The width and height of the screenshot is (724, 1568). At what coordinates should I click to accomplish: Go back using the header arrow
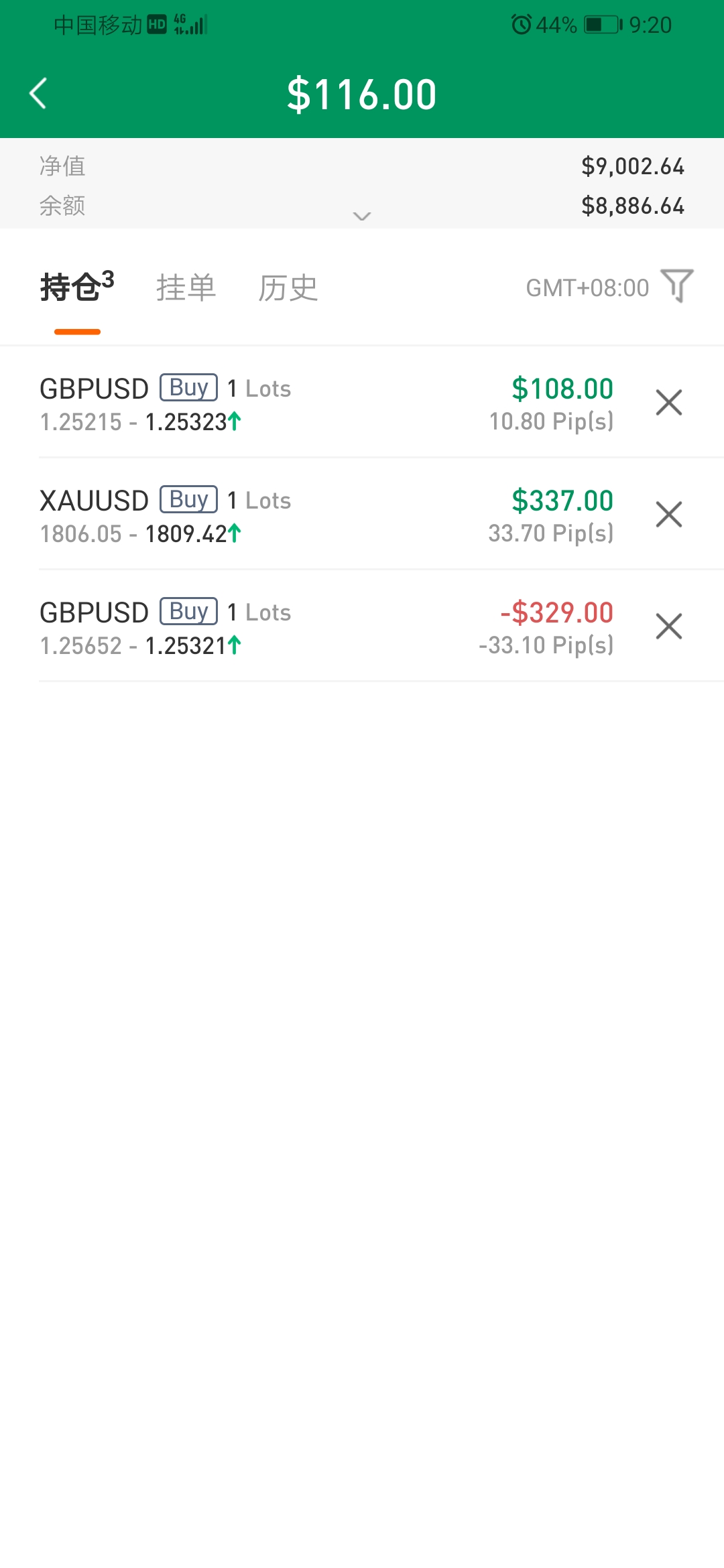(x=38, y=93)
